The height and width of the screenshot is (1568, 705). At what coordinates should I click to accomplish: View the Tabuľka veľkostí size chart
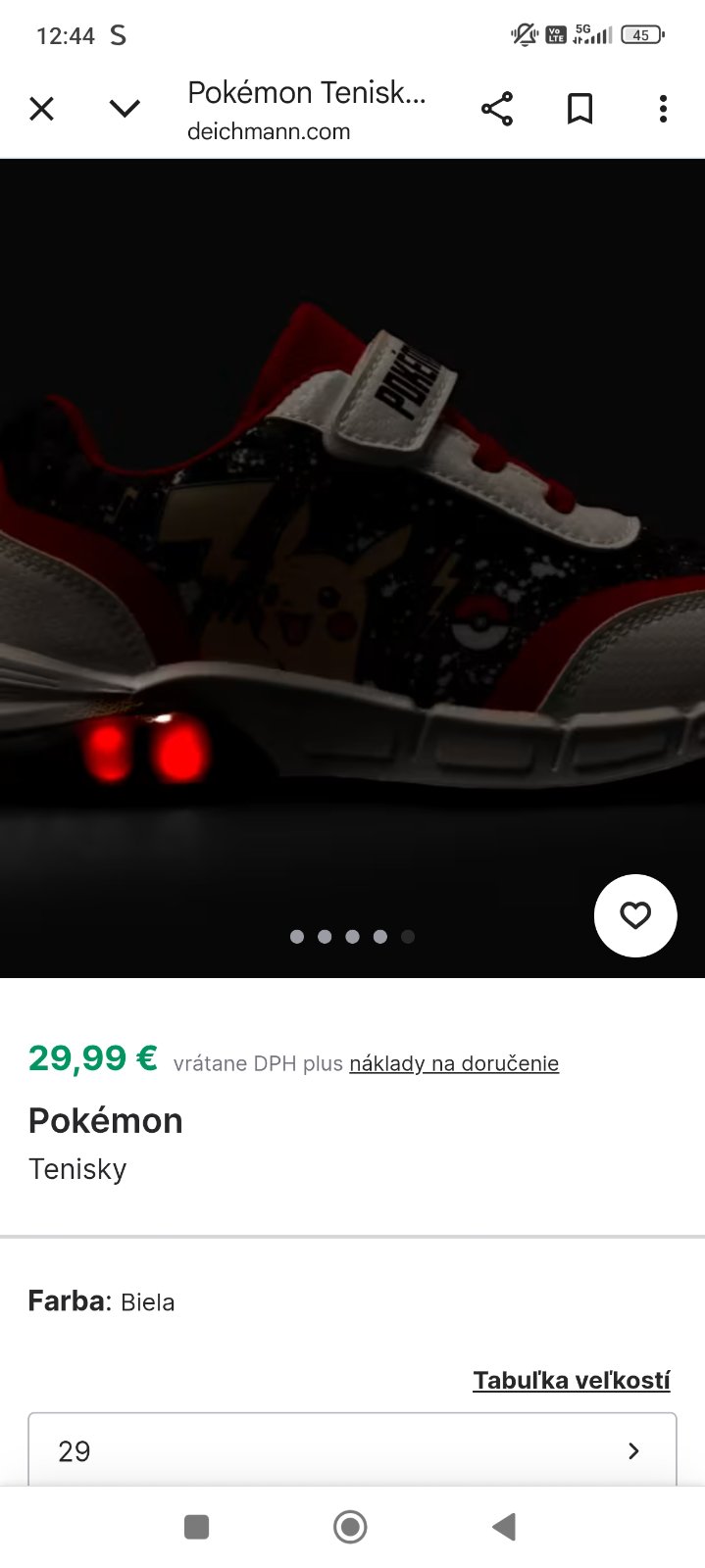pos(572,1380)
